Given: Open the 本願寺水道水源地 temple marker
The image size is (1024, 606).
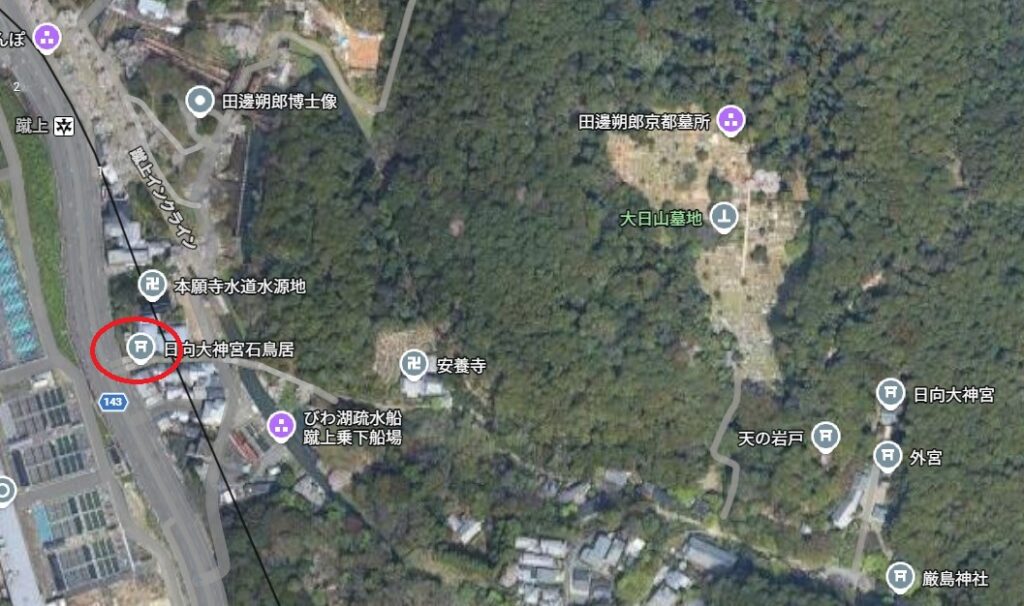Looking at the screenshot, I should [x=152, y=284].
